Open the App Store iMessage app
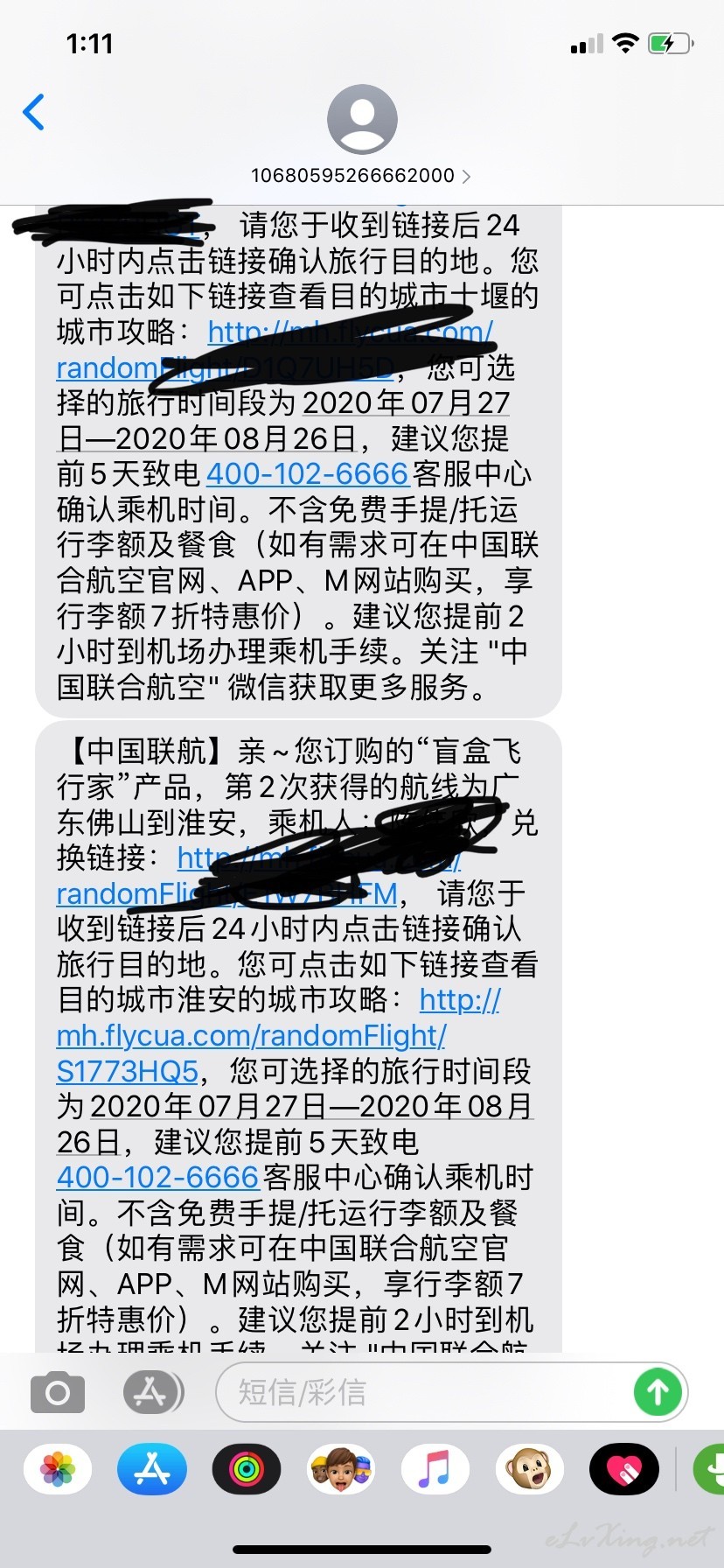 click(152, 1468)
